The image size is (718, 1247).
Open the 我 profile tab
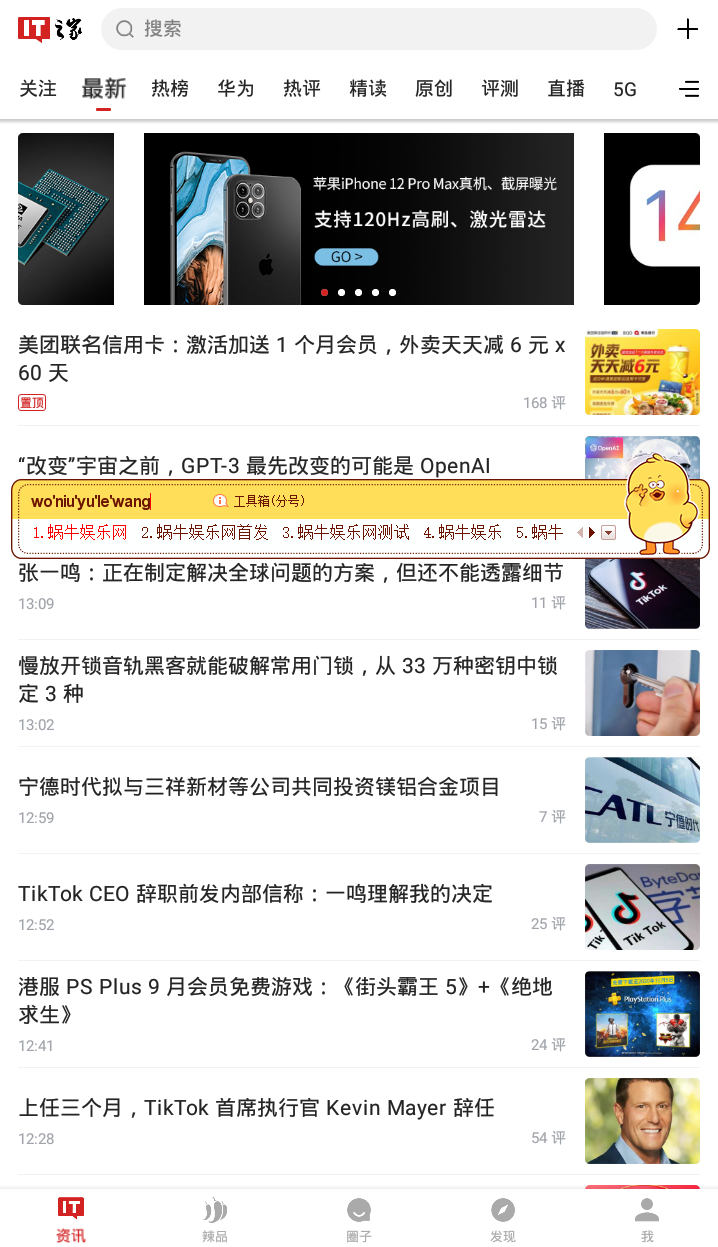coord(647,1220)
